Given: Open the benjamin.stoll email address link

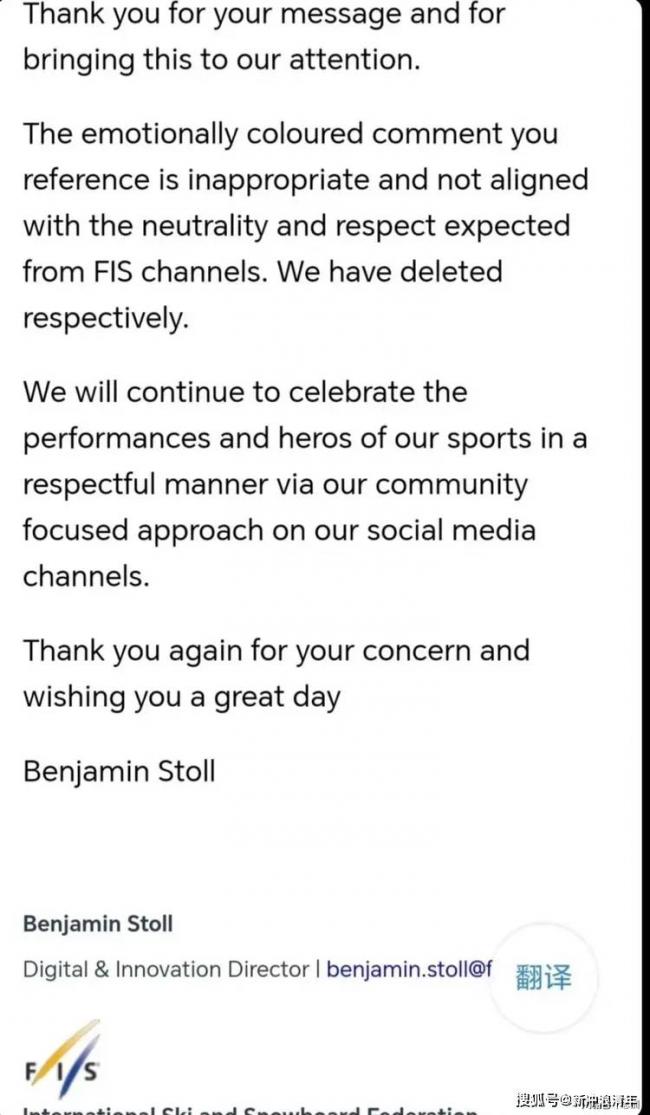Looking at the screenshot, I should click(408, 969).
